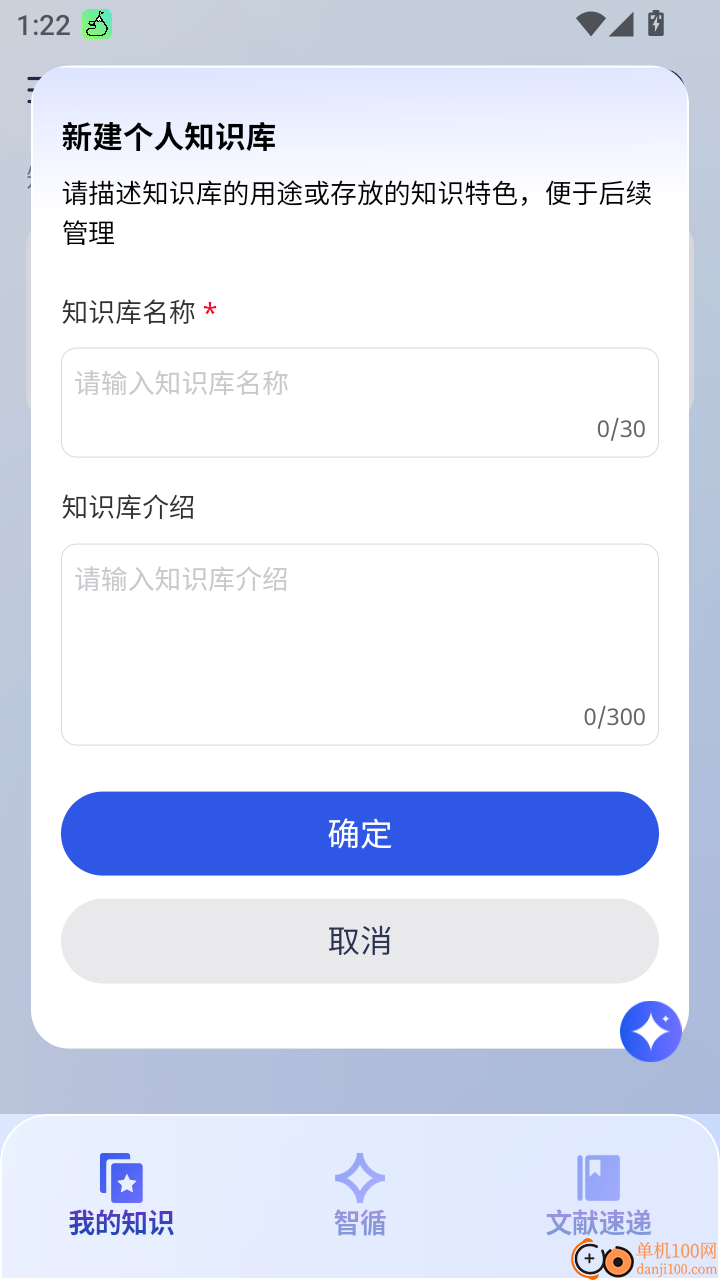
Task: Tap the 0/30 character counter
Action: (620, 428)
